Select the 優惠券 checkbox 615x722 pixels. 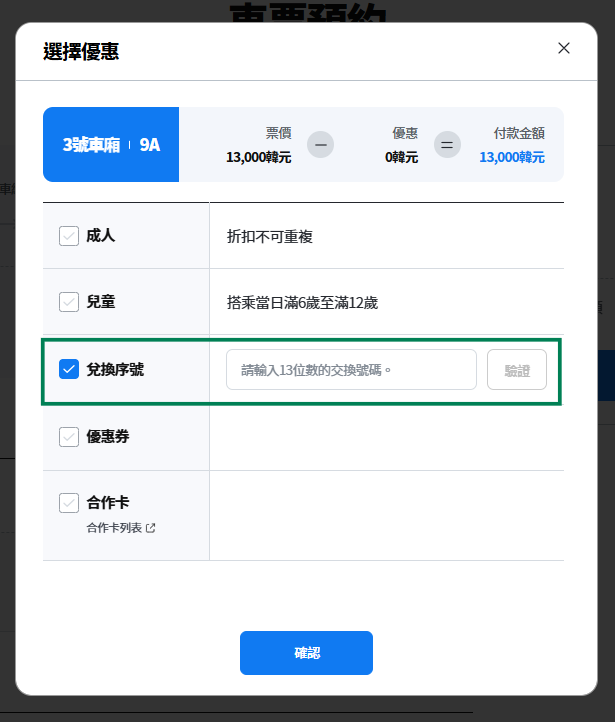pyautogui.click(x=69, y=437)
